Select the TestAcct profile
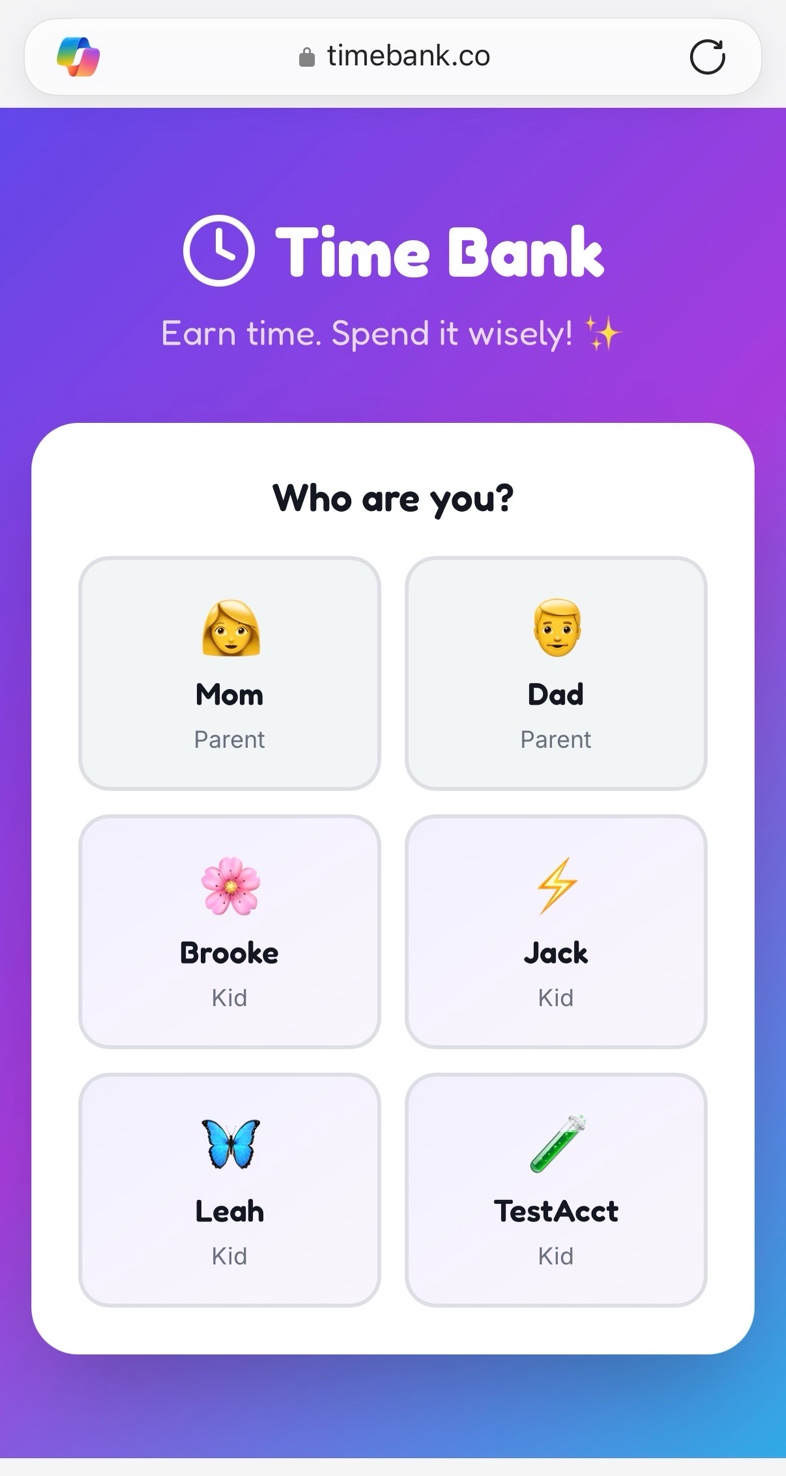Screen dimensions: 786x1476 (x=556, y=1189)
